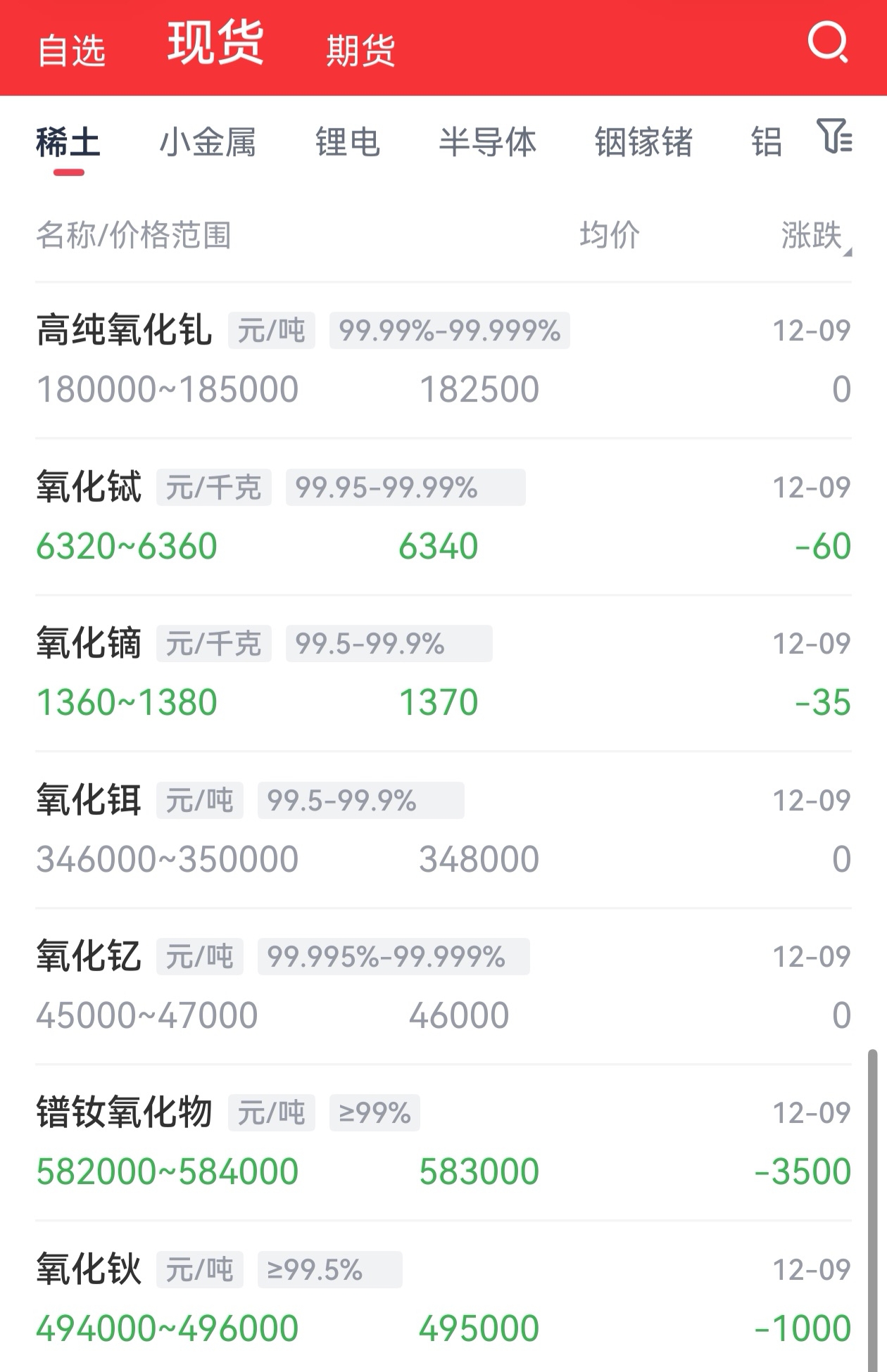Click the 名称/价格范围 column header
The image size is (887, 1372).
click(x=134, y=237)
